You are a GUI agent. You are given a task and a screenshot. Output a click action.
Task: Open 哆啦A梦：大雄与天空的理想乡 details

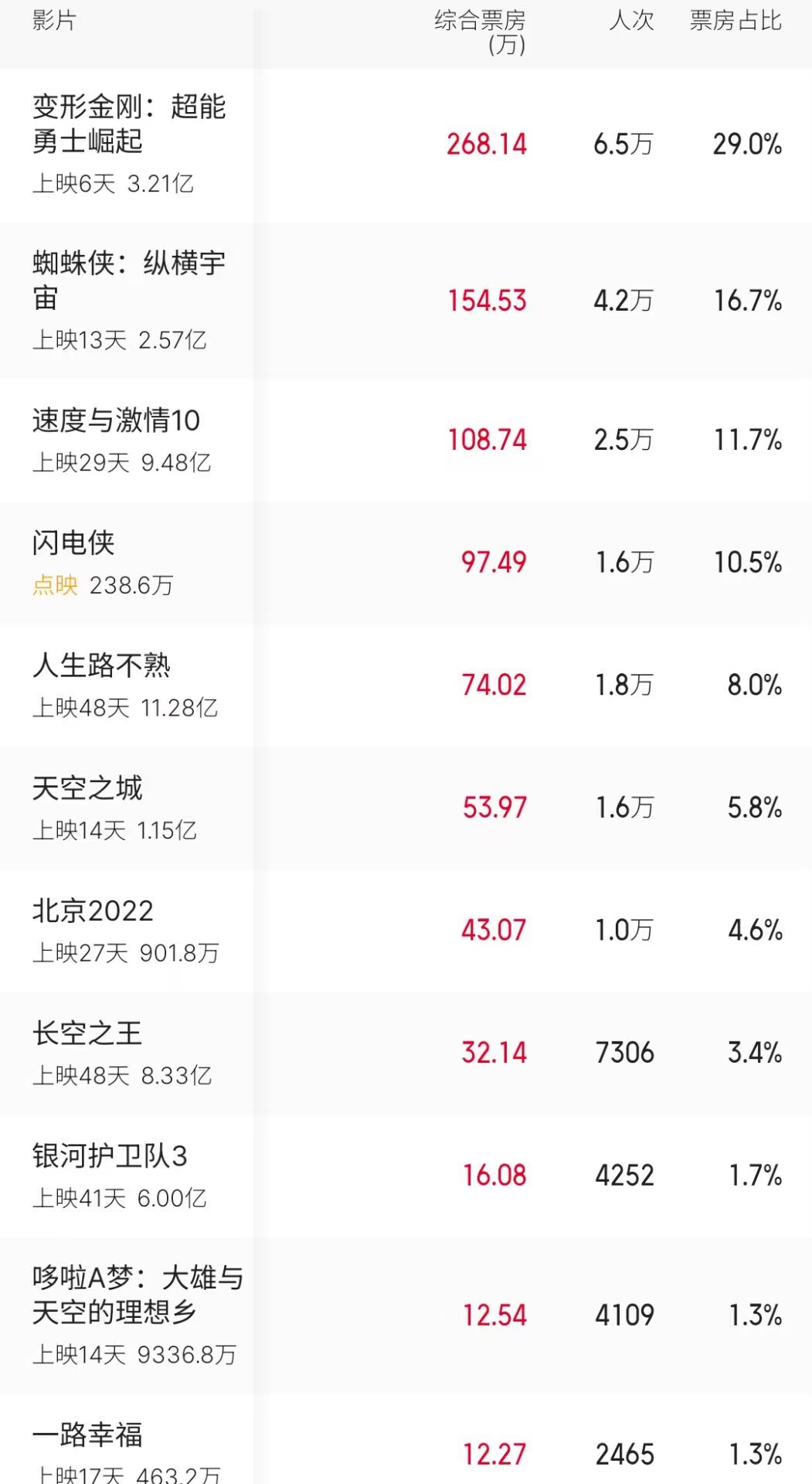tap(137, 1295)
